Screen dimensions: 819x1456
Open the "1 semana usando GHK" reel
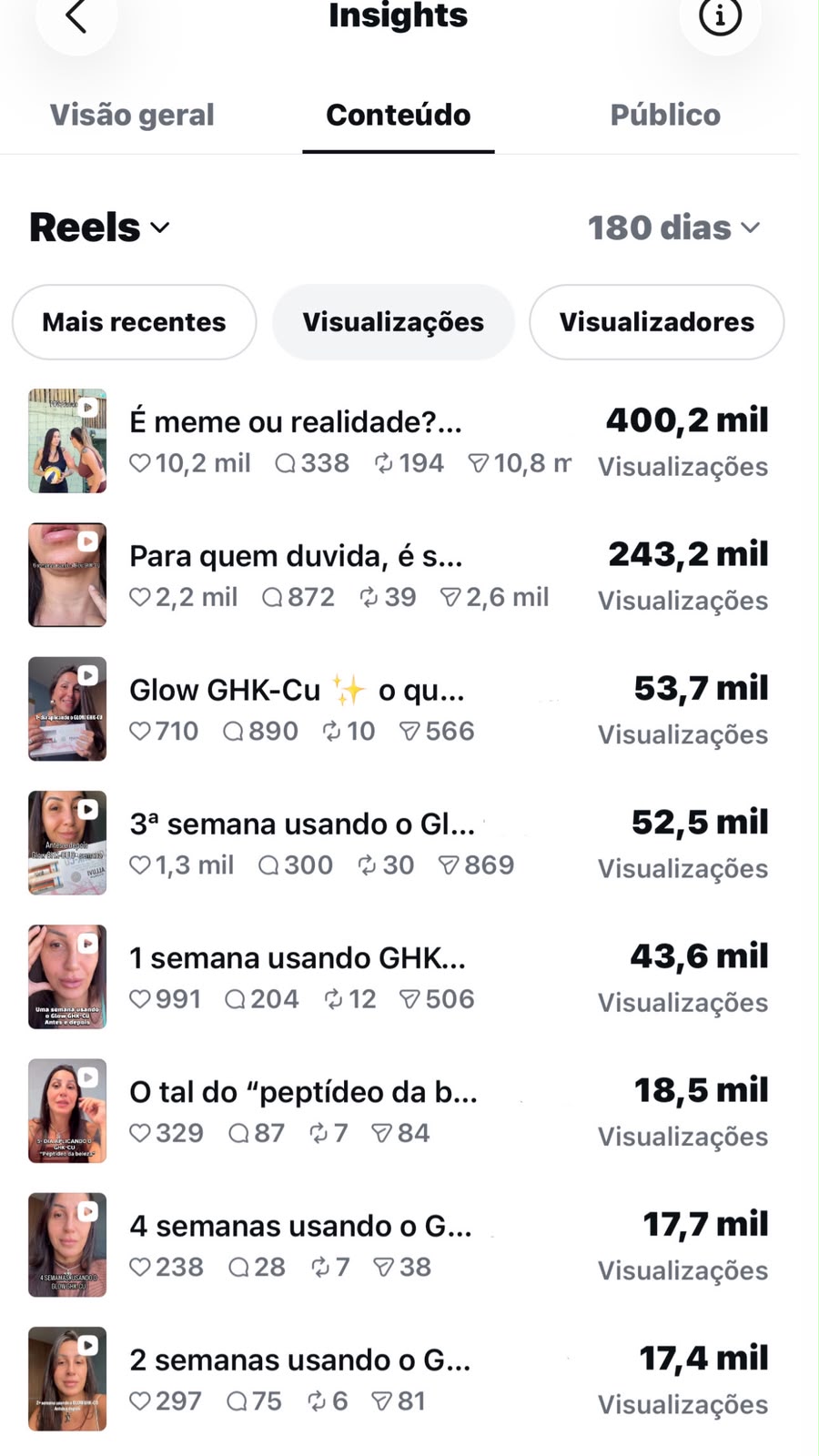coord(399,976)
